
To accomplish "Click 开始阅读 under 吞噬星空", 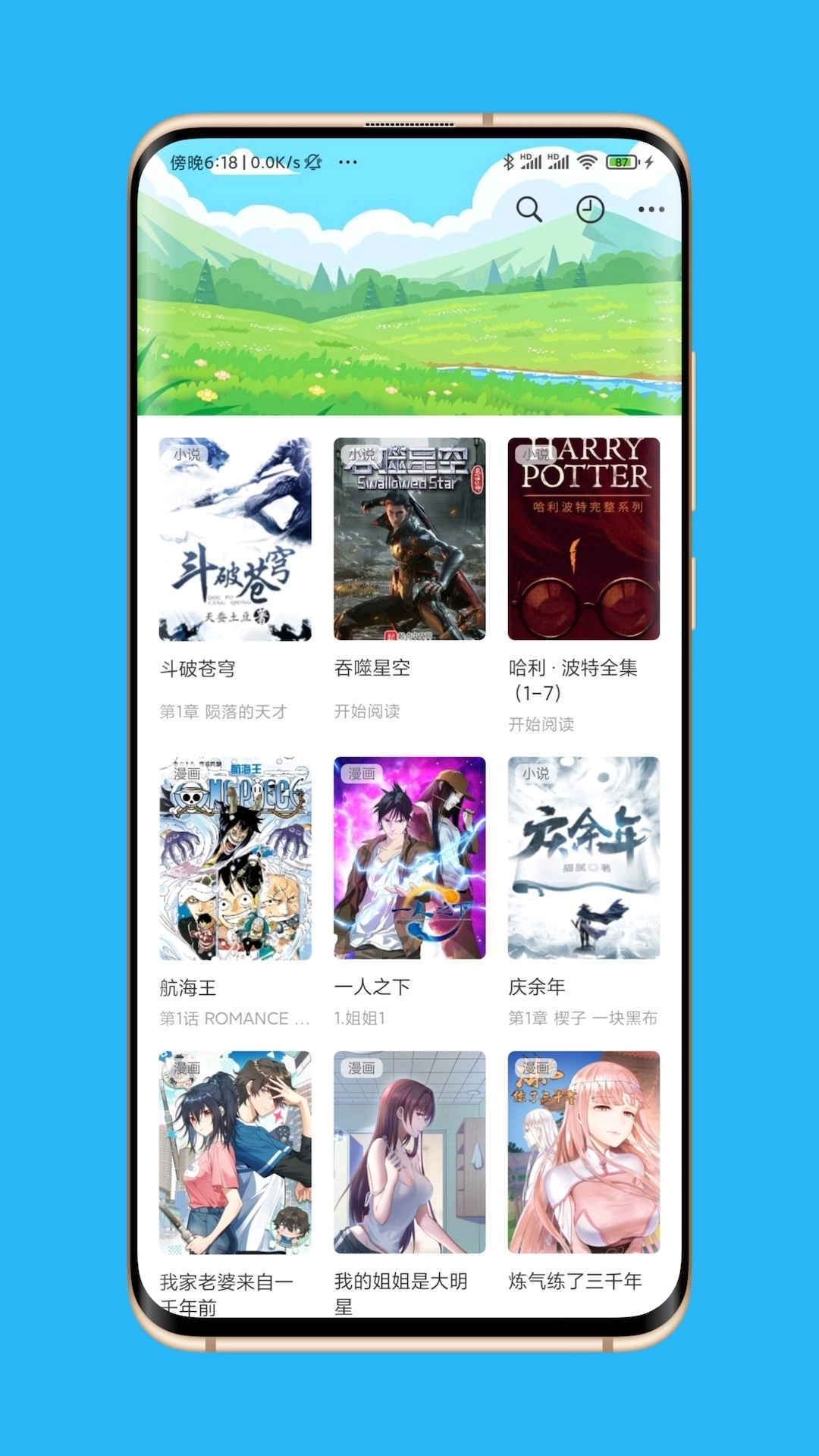I will point(369,712).
